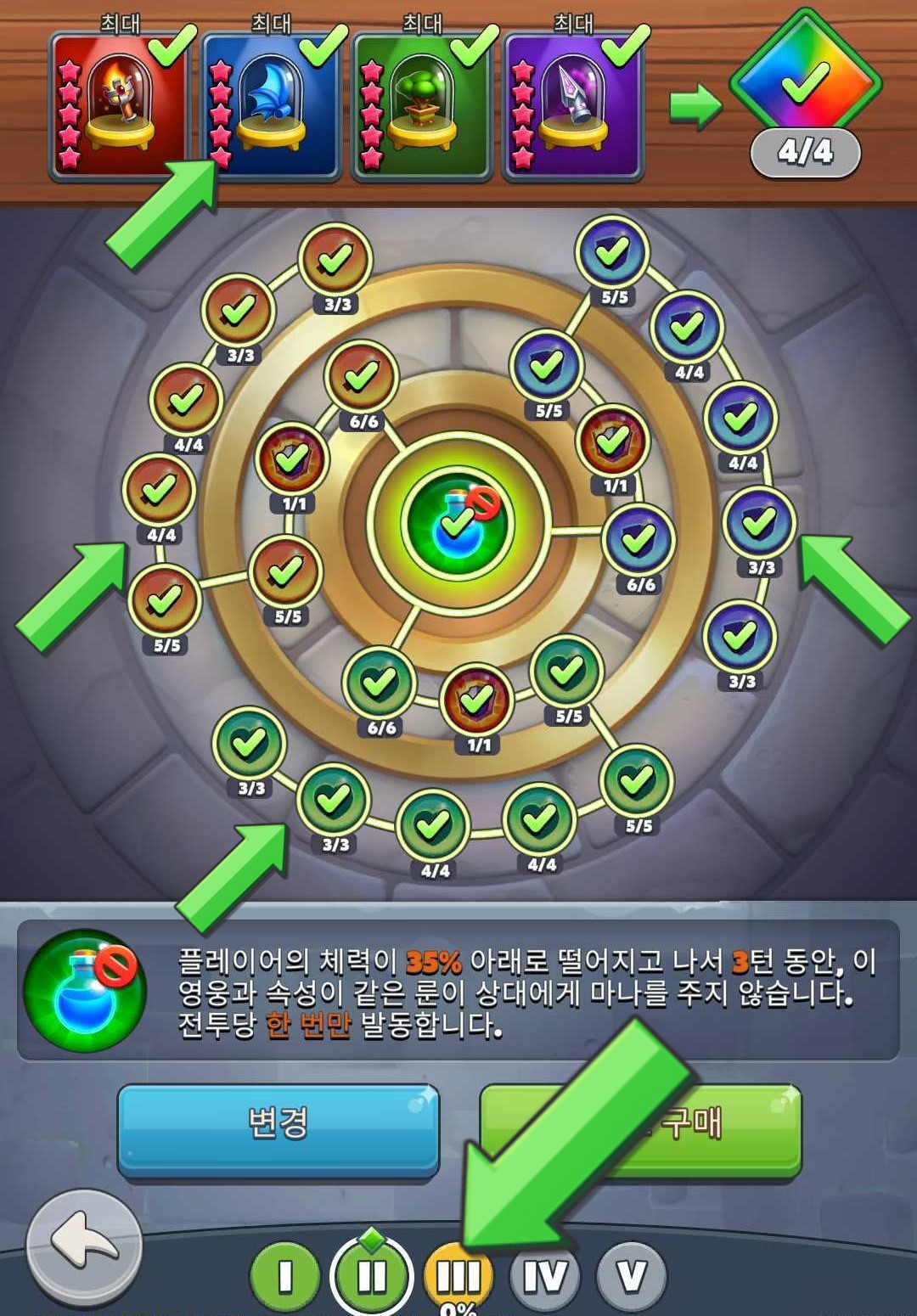Go back with the arrow button

[84, 1245]
